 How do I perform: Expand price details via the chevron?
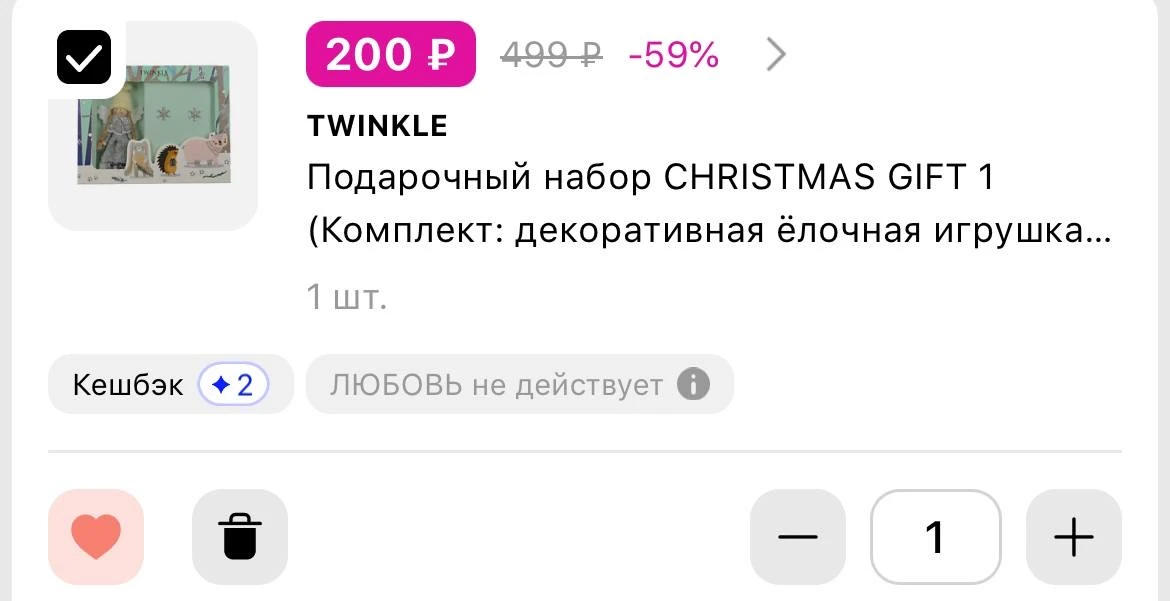point(775,55)
